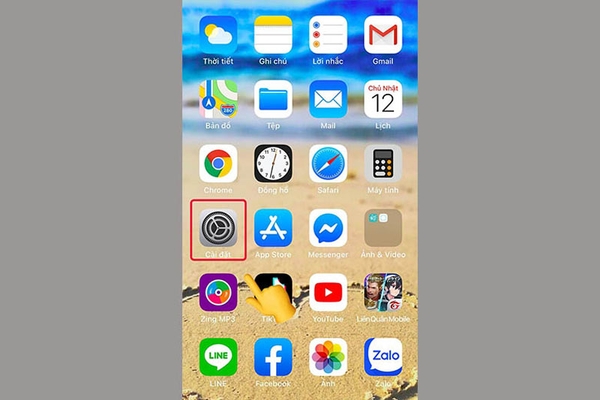This screenshot has height=400, width=600.
Task: Launch Facebook from the dock
Action: point(272,356)
